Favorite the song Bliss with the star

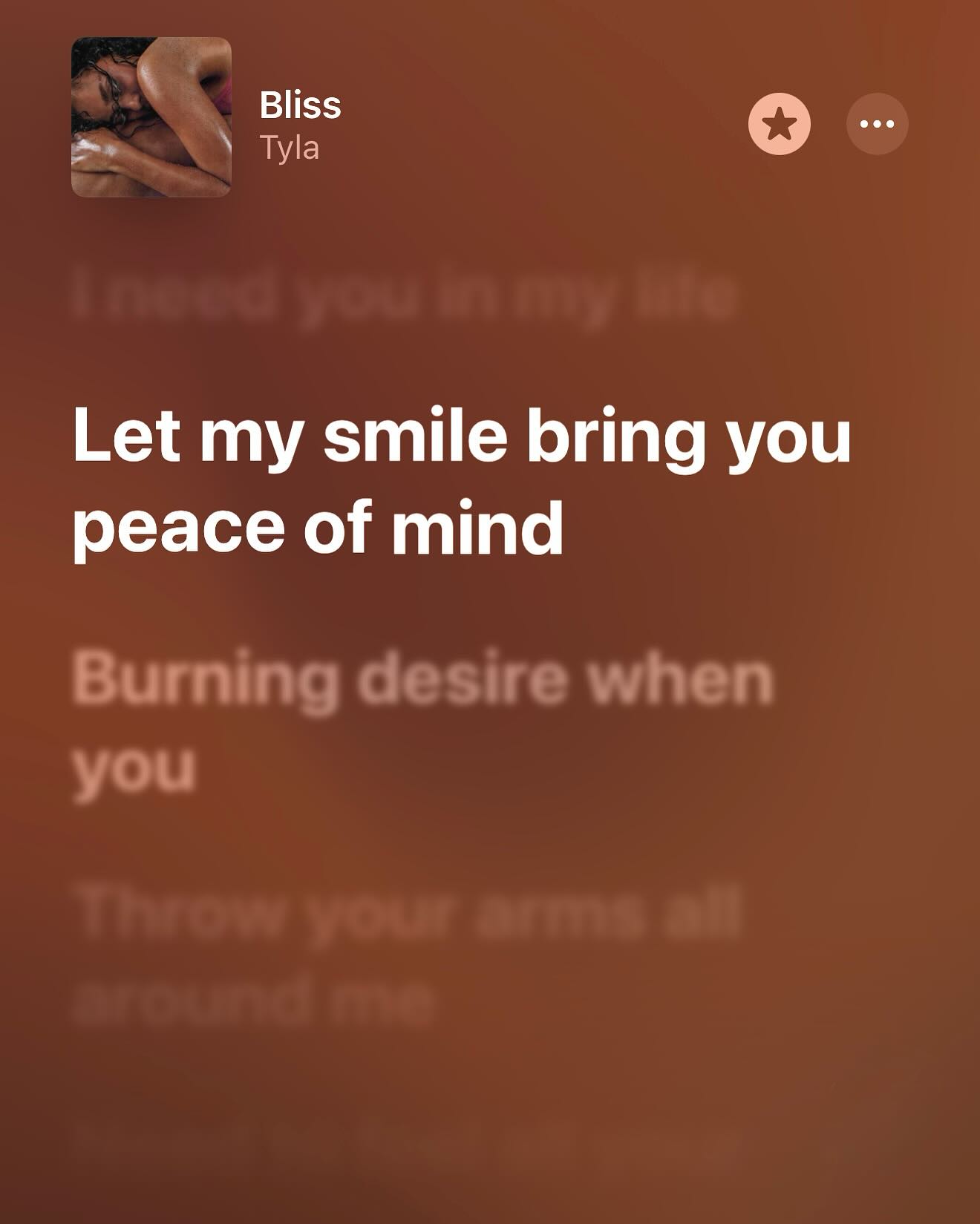click(779, 124)
